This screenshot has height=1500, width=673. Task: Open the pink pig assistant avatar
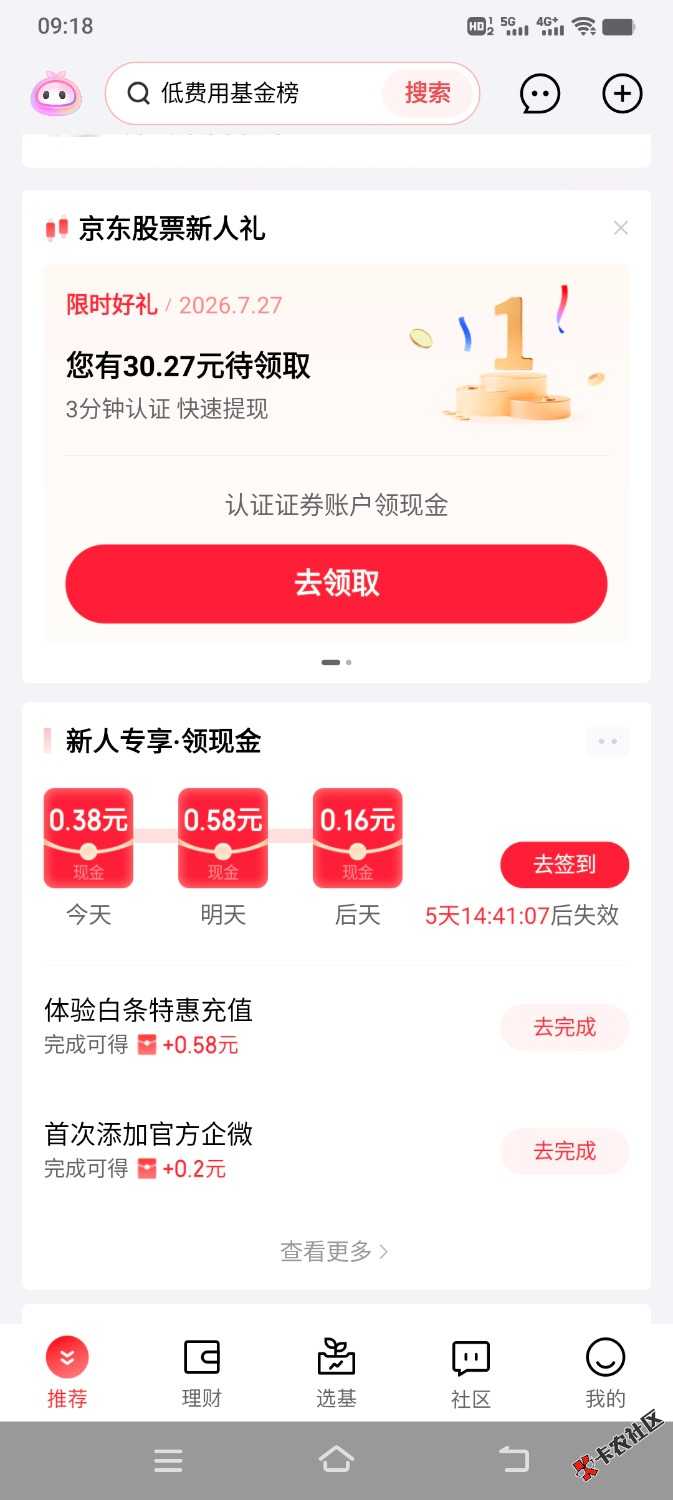[x=56, y=94]
